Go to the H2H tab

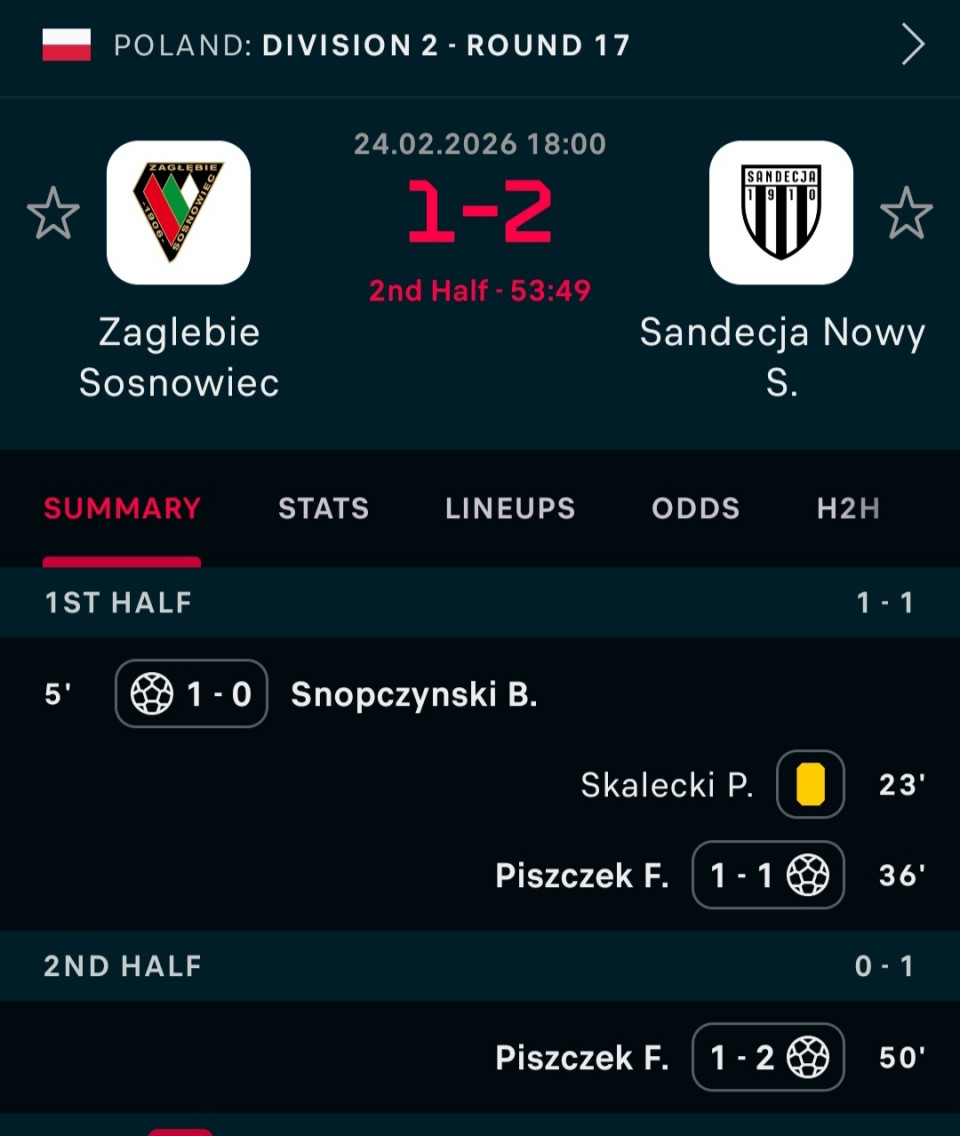pyautogui.click(x=848, y=508)
